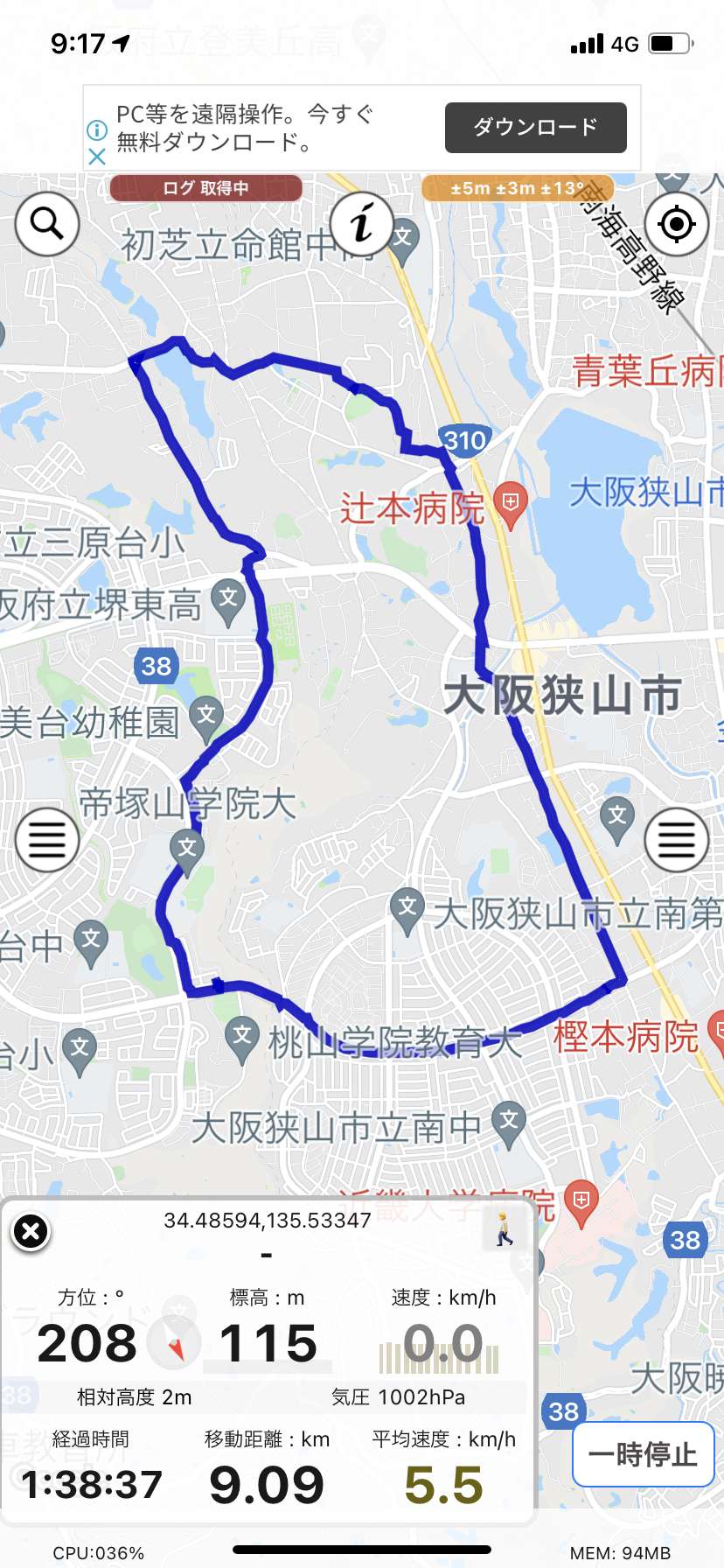The height and width of the screenshot is (1568, 724).
Task: Open the right-side hamburger menu
Action: [676, 840]
